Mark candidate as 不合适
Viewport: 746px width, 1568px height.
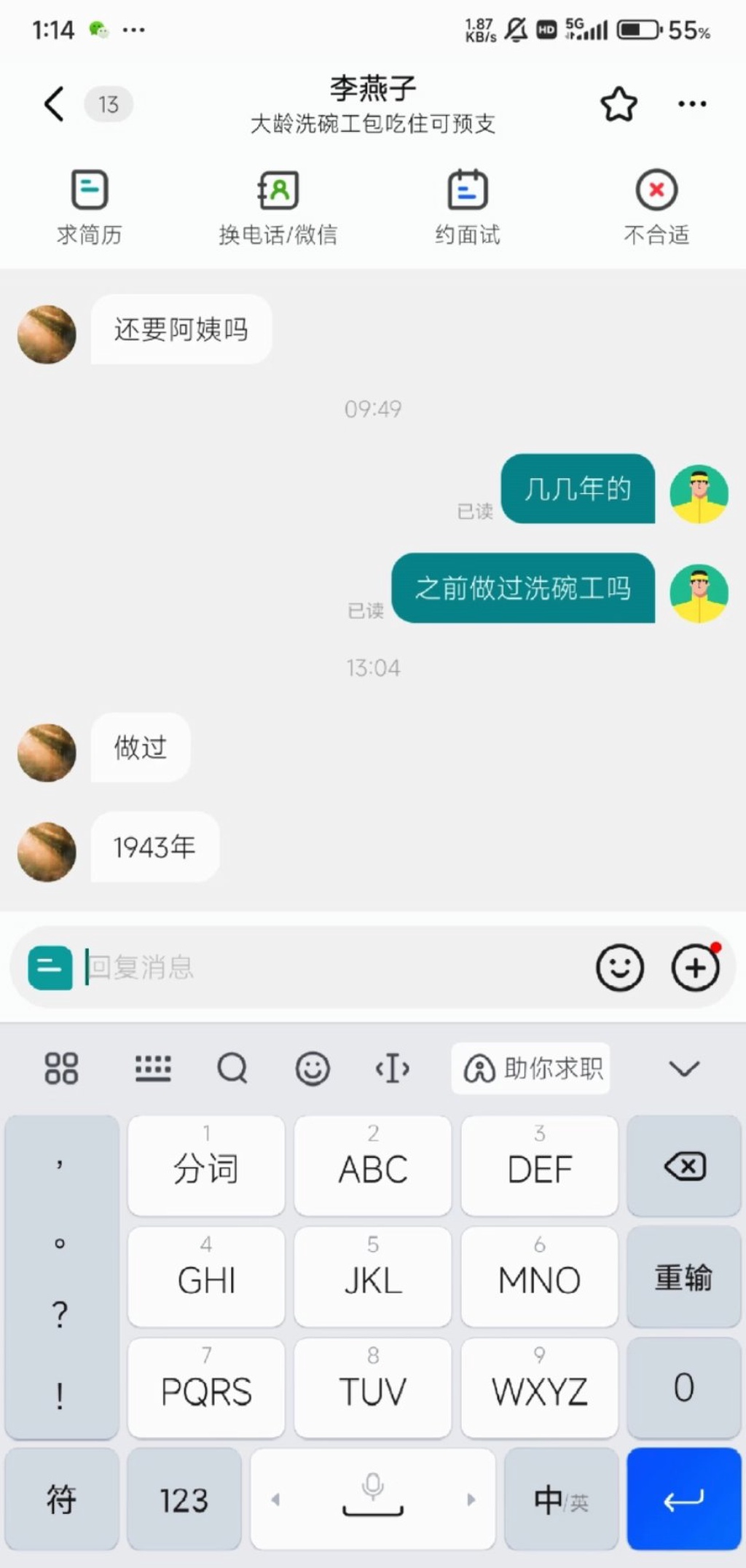(656, 207)
